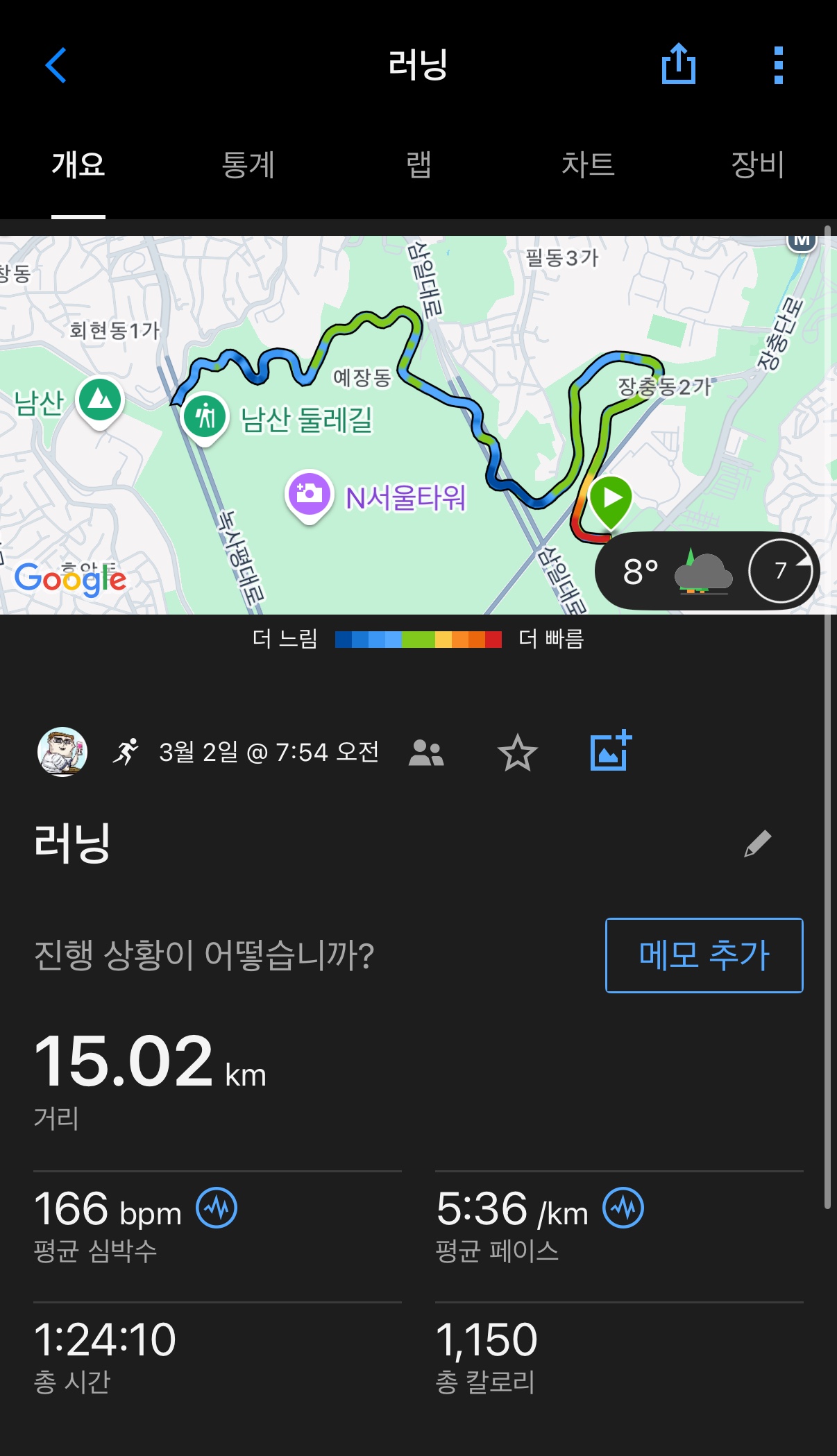Open the 개요 tab

78,165
